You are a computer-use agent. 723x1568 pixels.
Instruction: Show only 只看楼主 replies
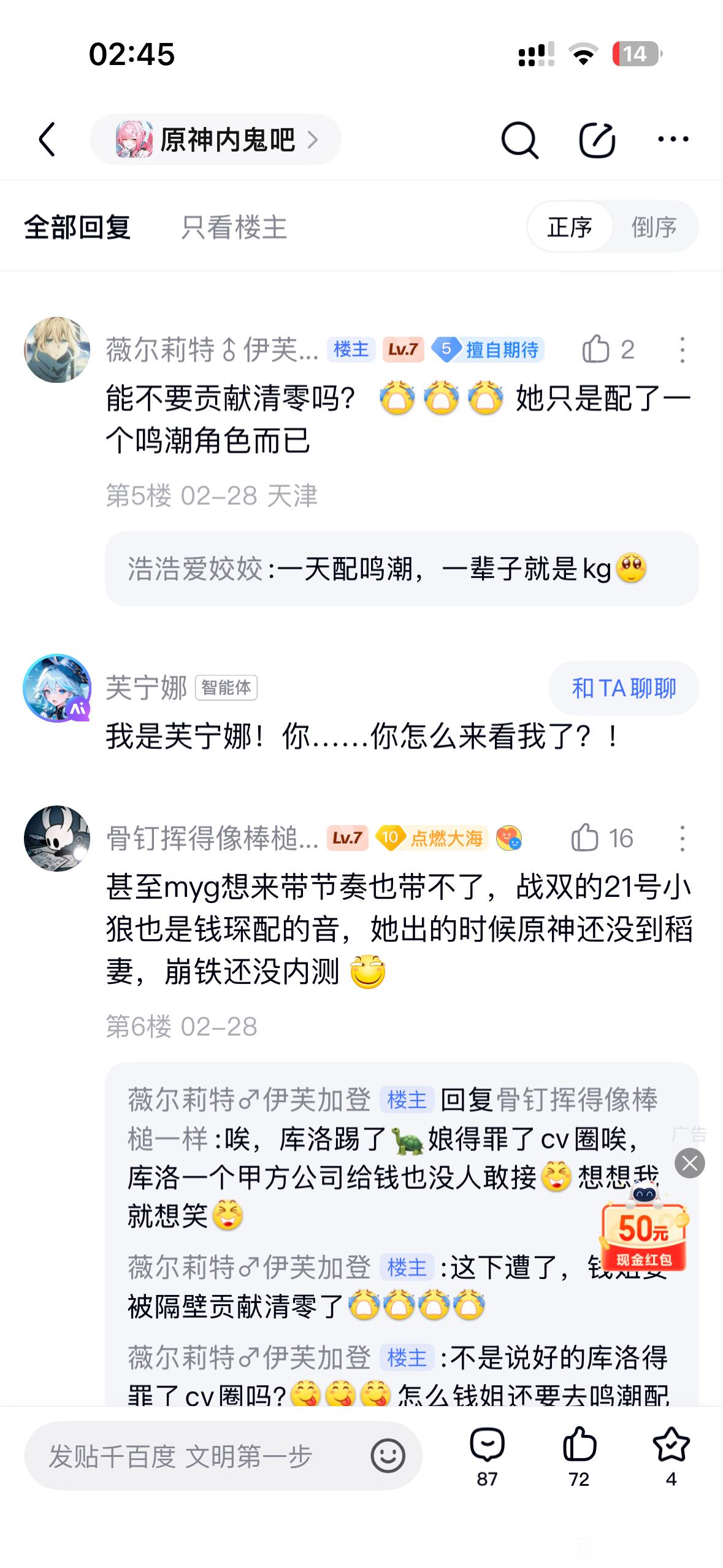[x=234, y=228]
